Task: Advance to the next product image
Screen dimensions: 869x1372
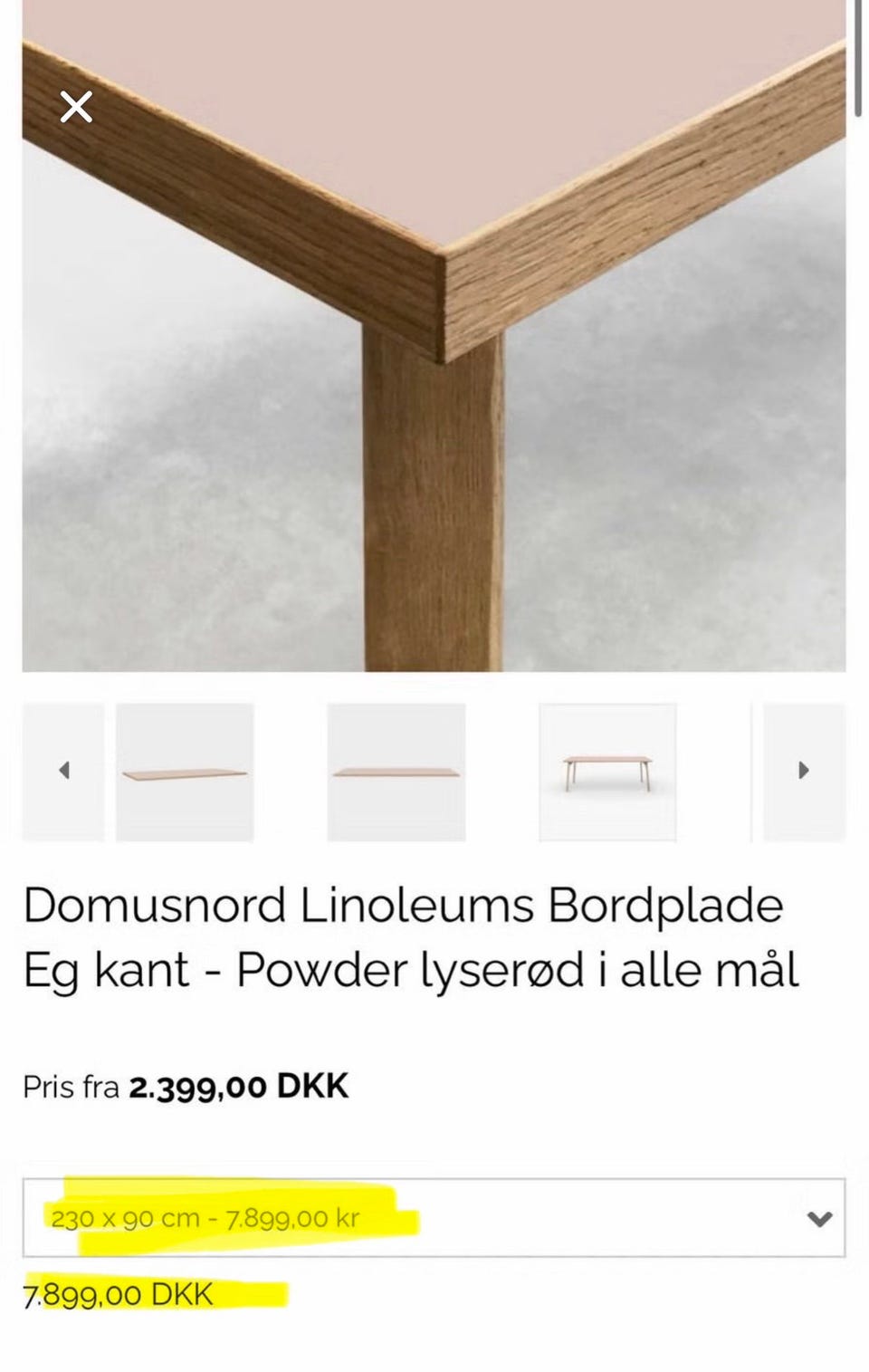Action: 804,771
